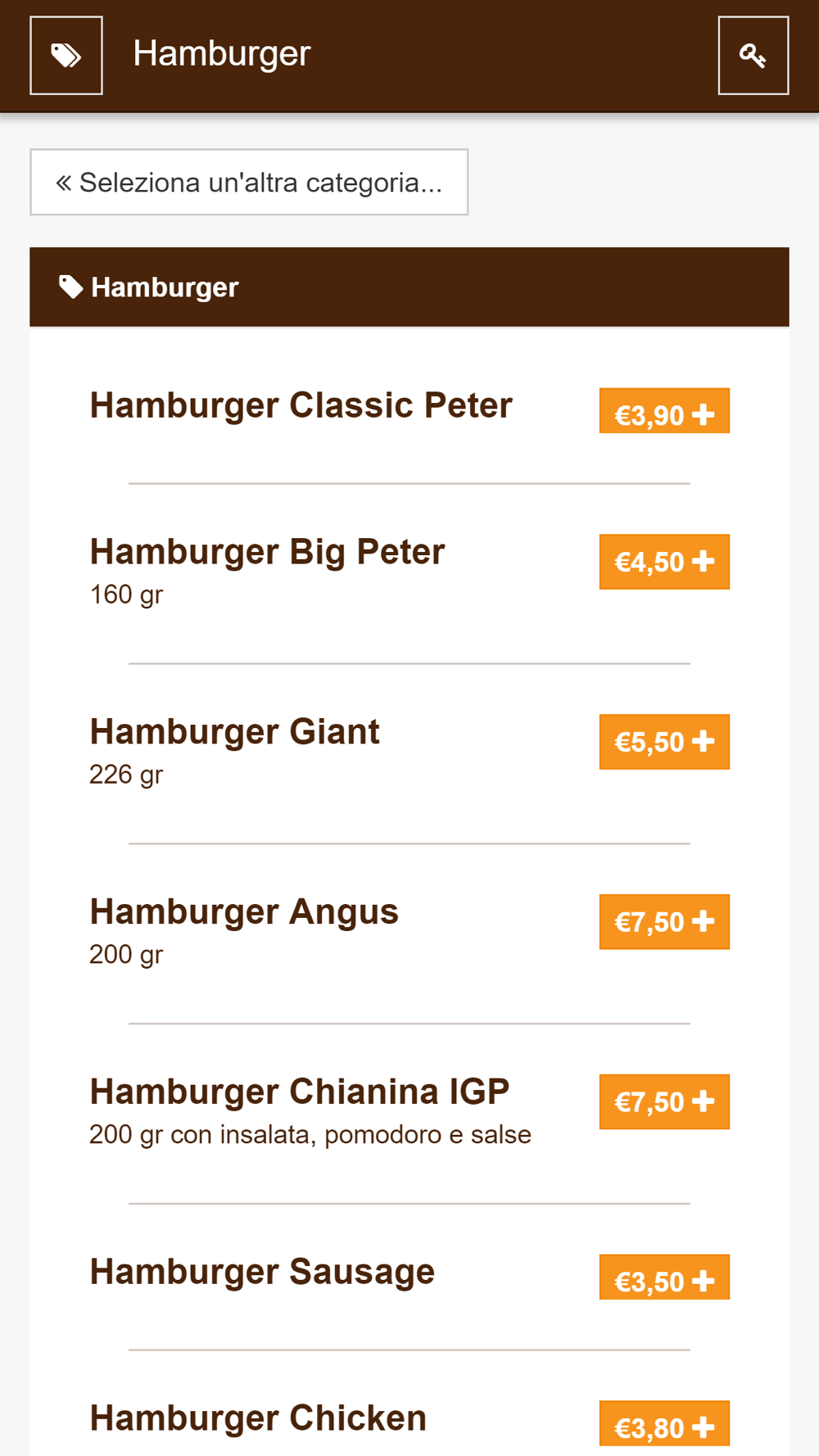Image resolution: width=819 pixels, height=1456 pixels.
Task: Add Hamburger Classic Peter for €3,90
Action: (x=664, y=411)
